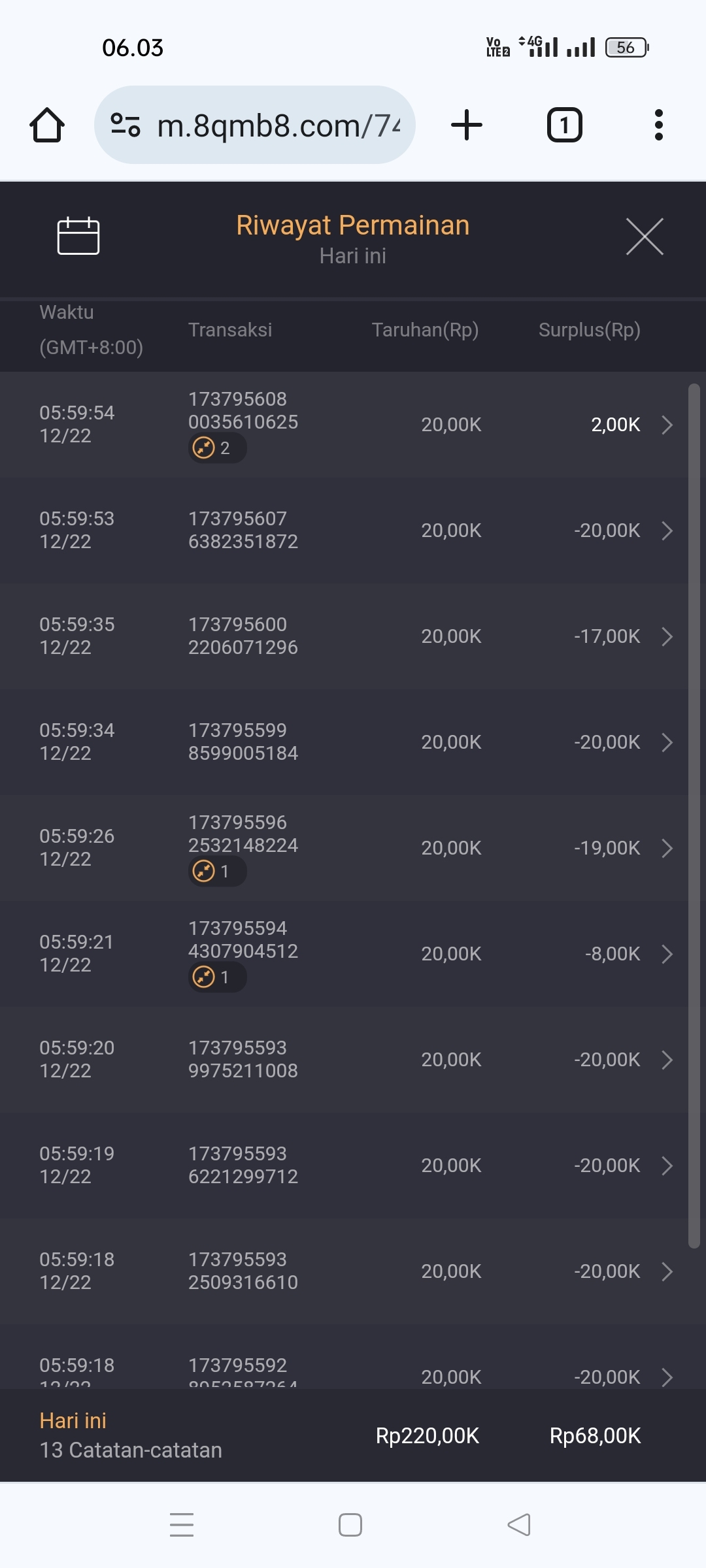Show the open tabs switcher

[564, 125]
